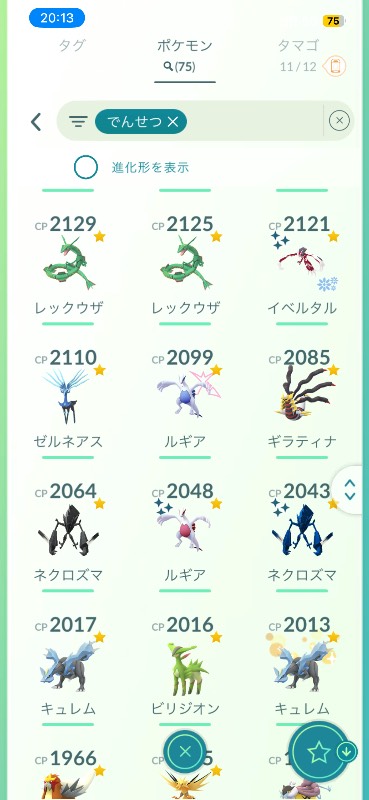Open レックウザ with CP 2125

pos(185,267)
